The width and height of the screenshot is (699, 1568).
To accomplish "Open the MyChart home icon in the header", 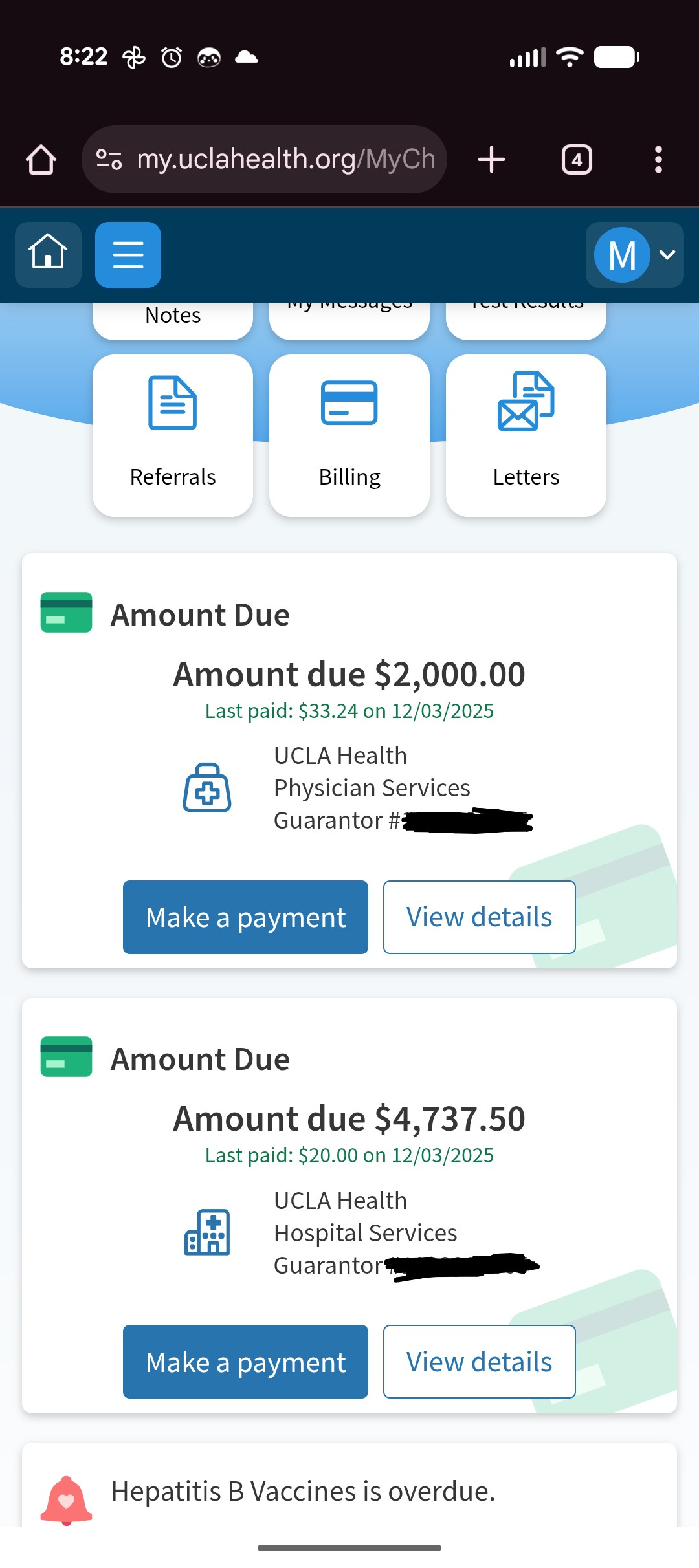I will point(48,254).
